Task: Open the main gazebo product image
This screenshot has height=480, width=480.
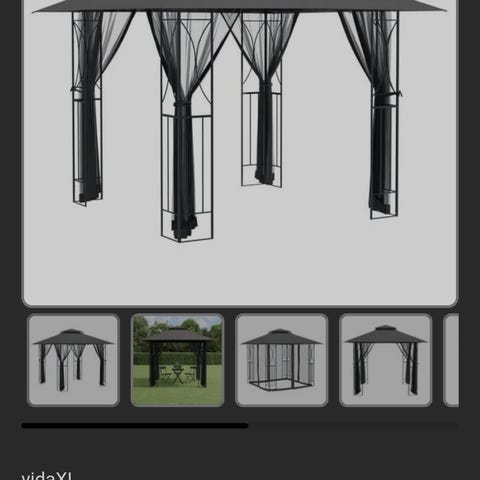Action: (x=240, y=152)
